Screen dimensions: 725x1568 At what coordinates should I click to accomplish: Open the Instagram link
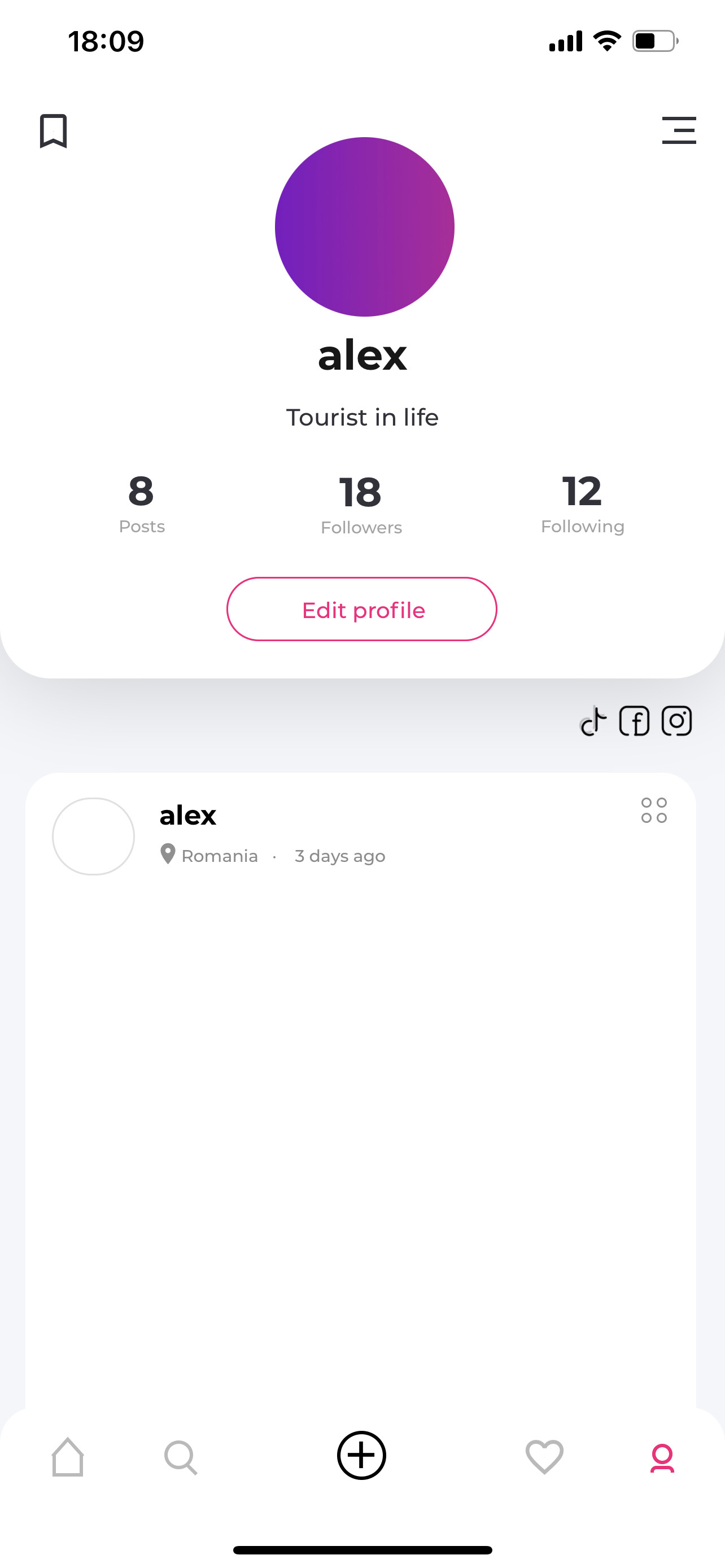tap(677, 722)
